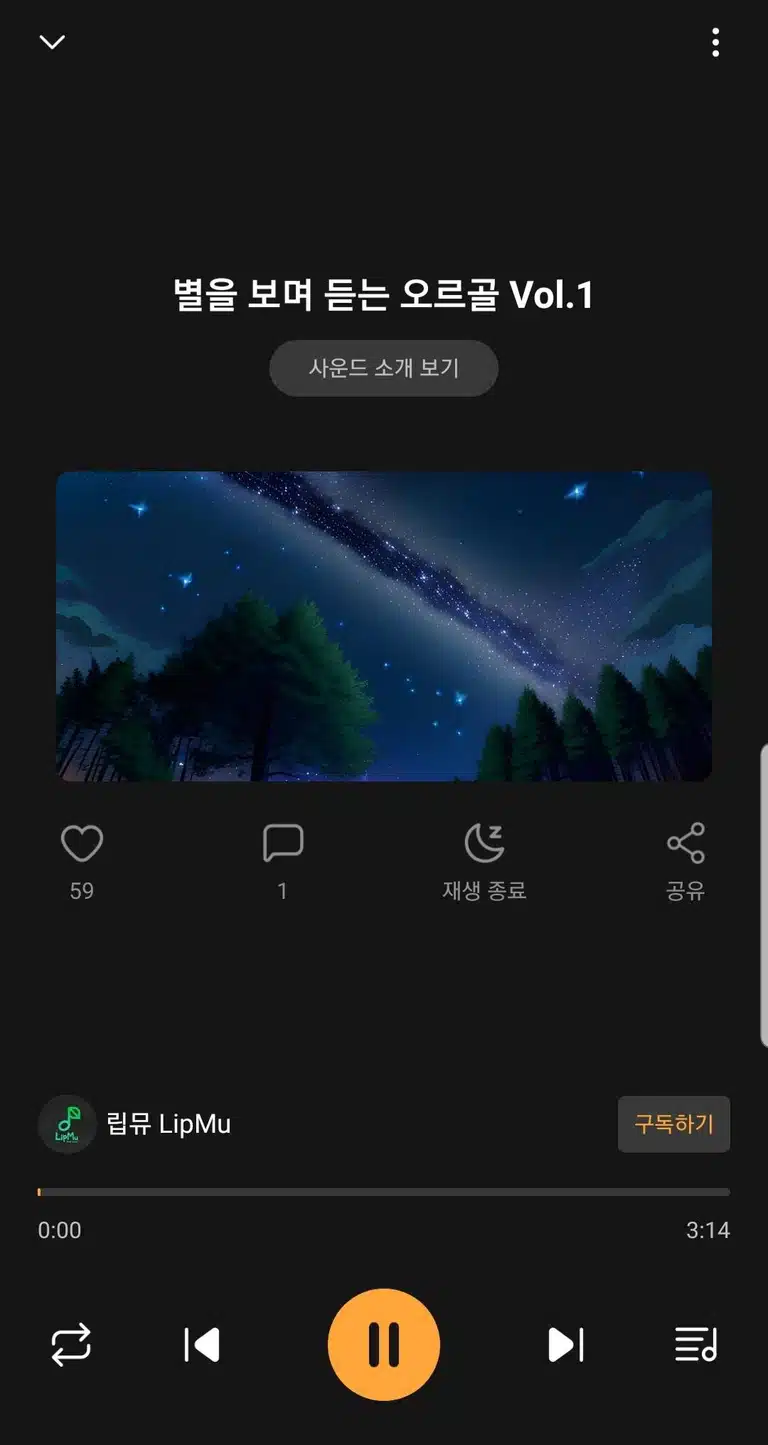
Task: Tap the playback progress bar
Action: tap(384, 1192)
